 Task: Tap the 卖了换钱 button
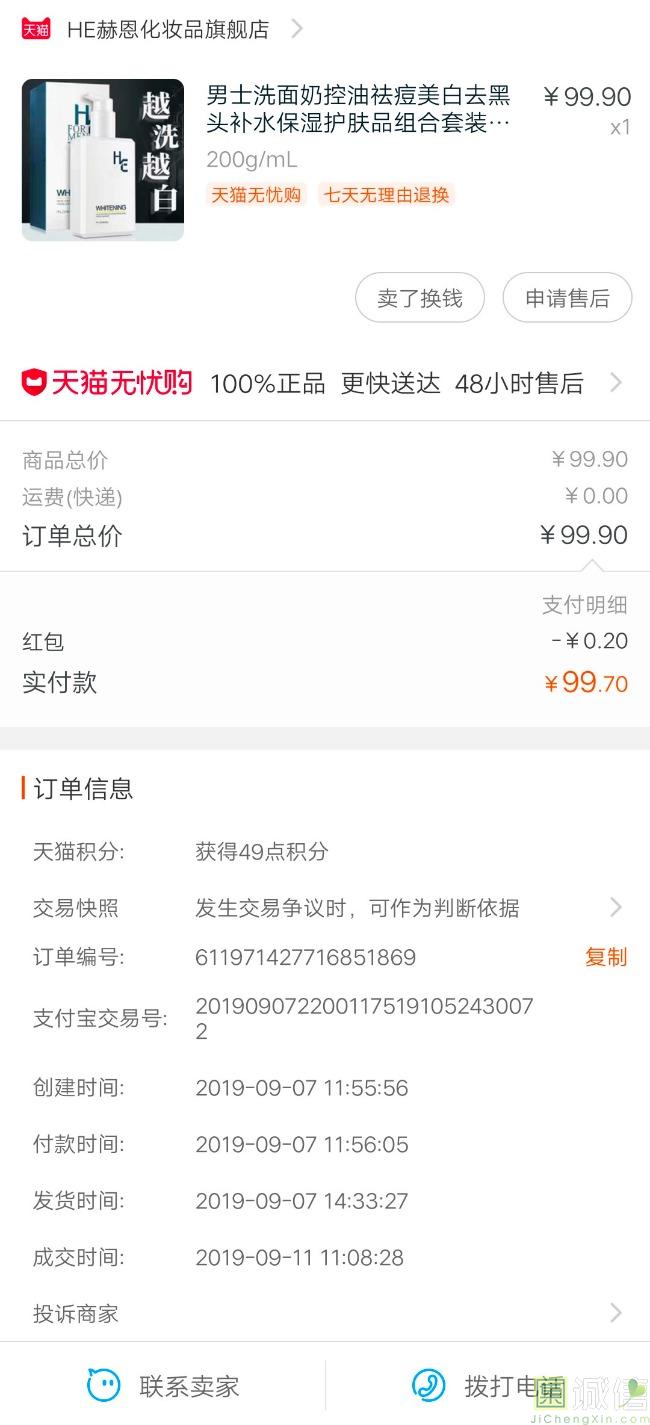420,298
